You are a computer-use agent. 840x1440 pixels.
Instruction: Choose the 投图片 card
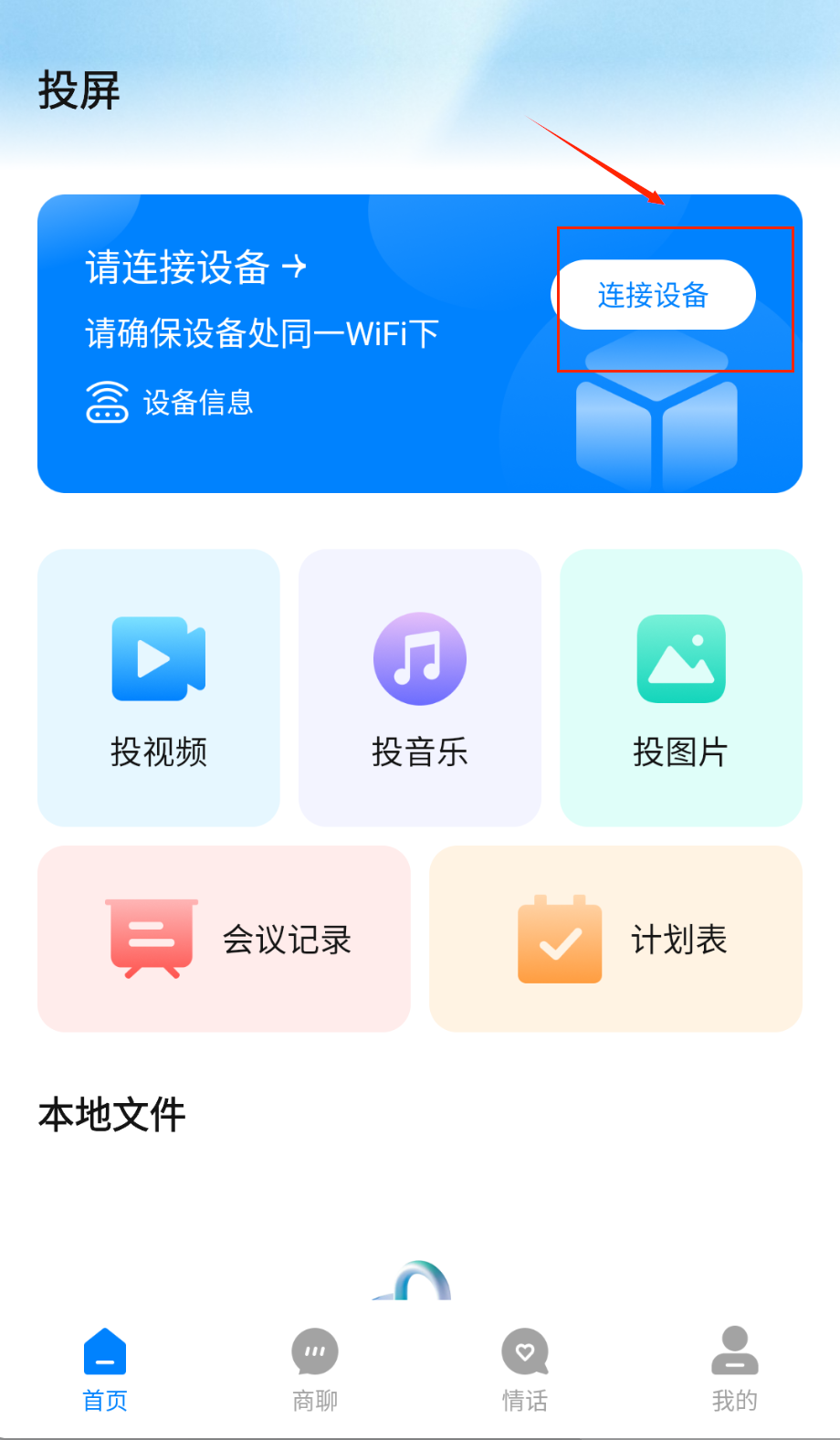681,688
